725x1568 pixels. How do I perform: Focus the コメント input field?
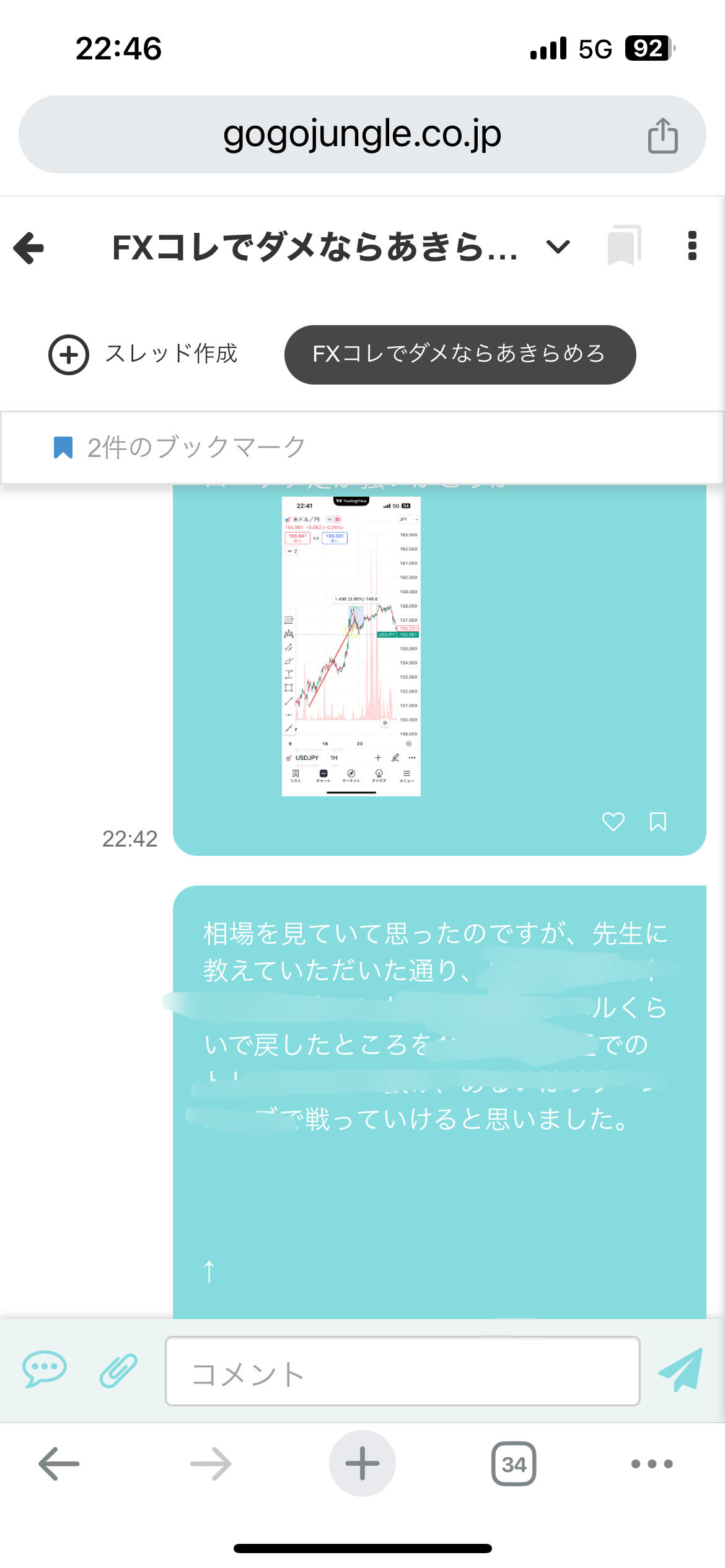402,1371
